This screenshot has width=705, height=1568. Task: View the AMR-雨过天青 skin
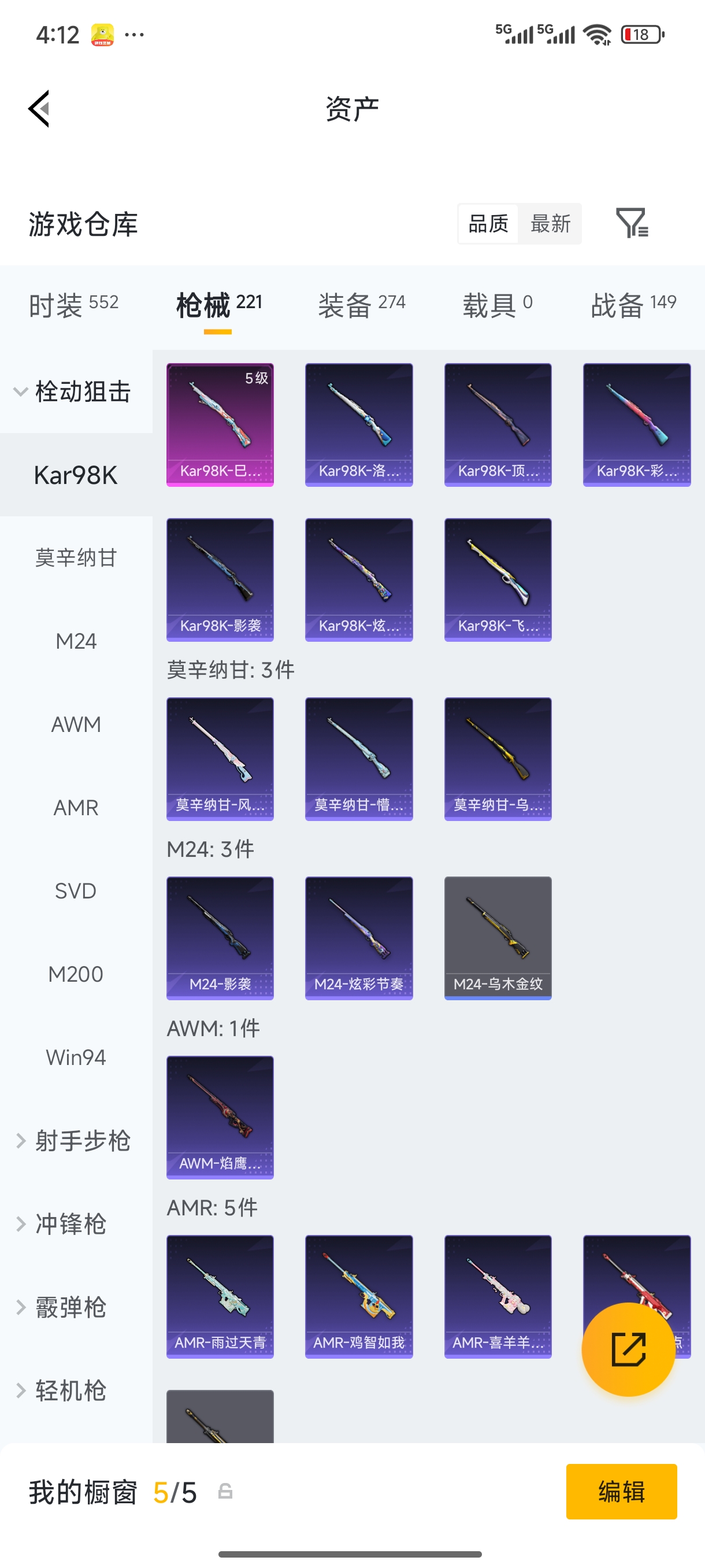220,1296
